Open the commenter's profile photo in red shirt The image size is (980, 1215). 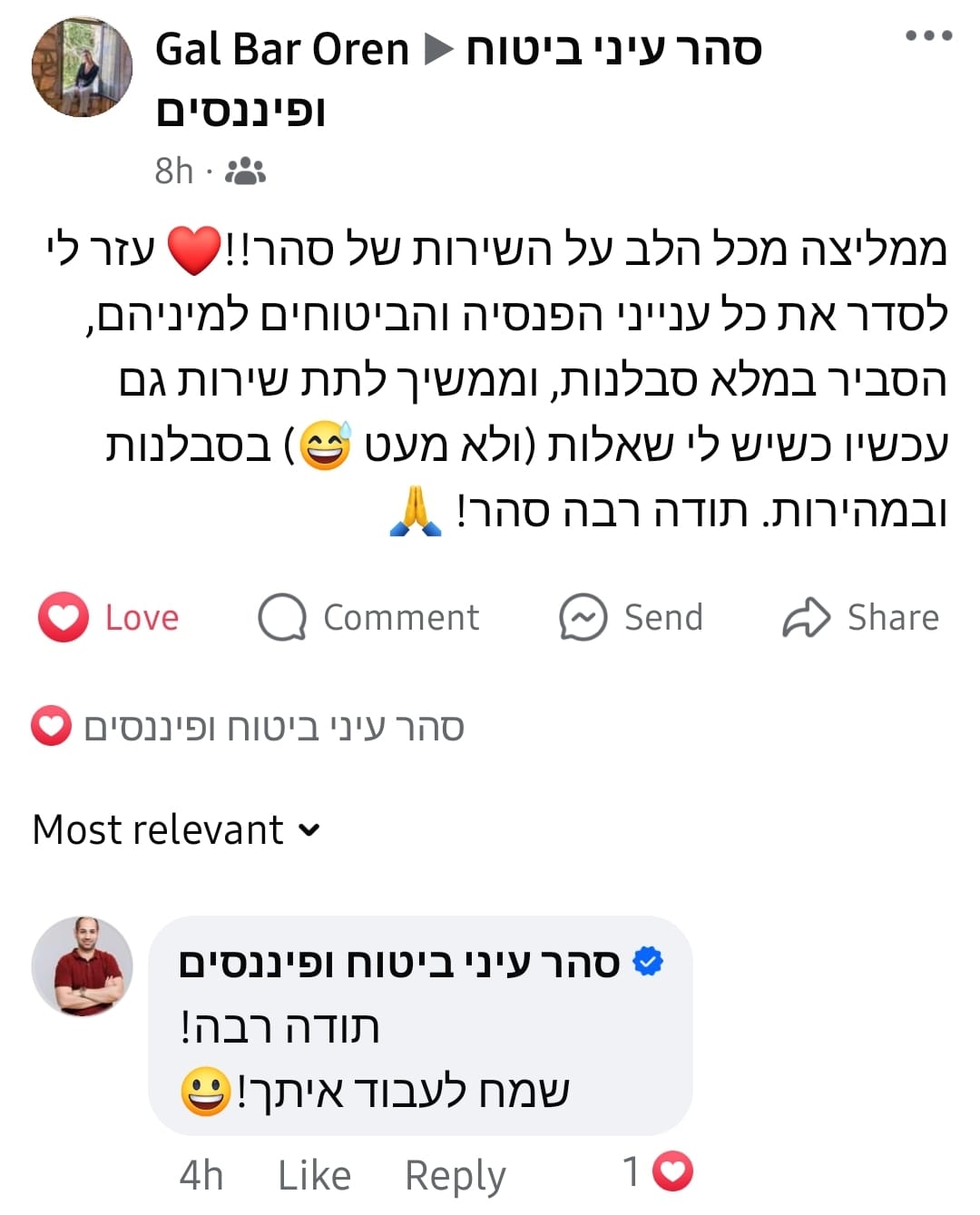82,965
